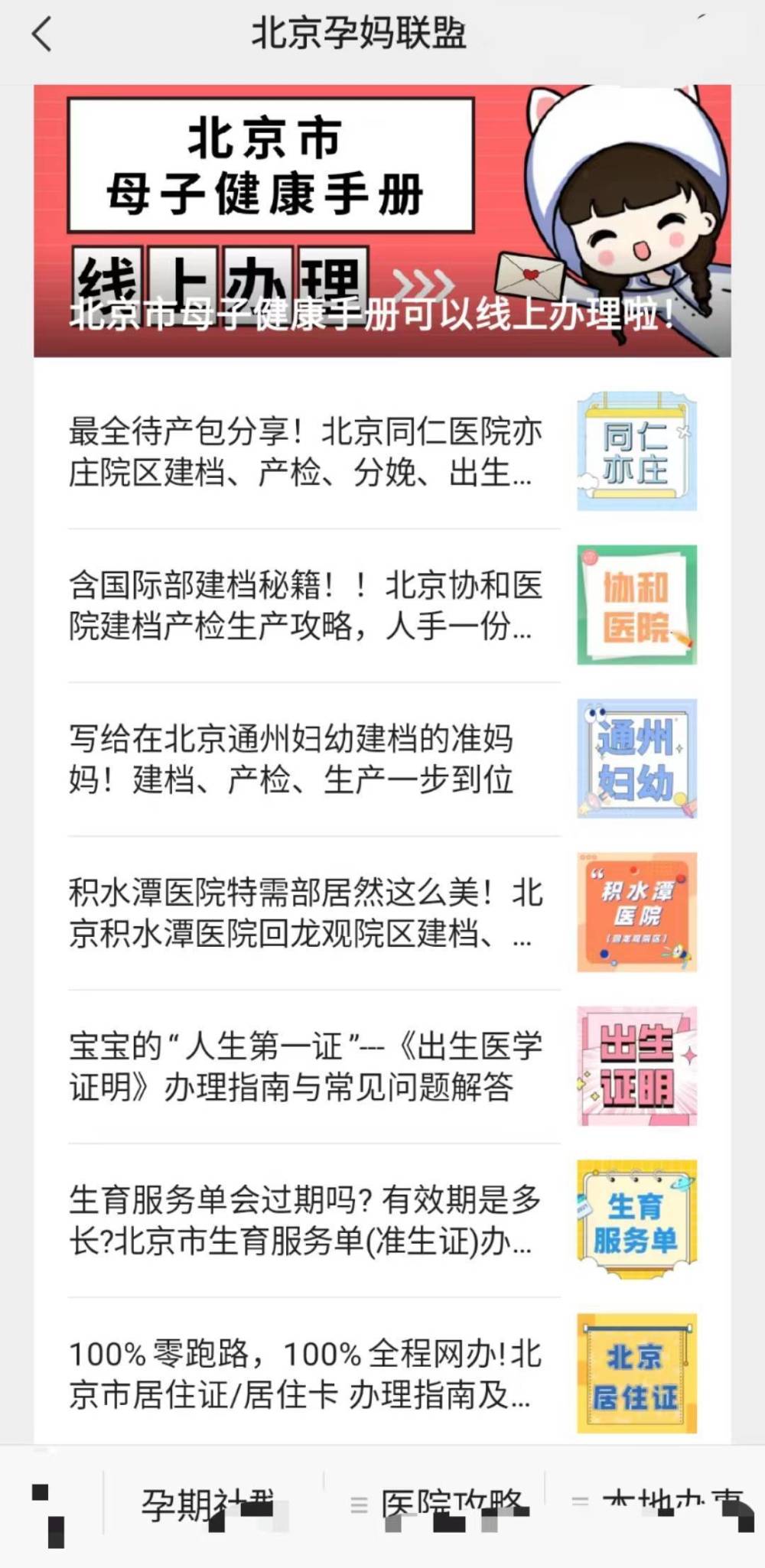
Task: Open the 母子健康手册线上办理 banner article
Action: pos(382,220)
